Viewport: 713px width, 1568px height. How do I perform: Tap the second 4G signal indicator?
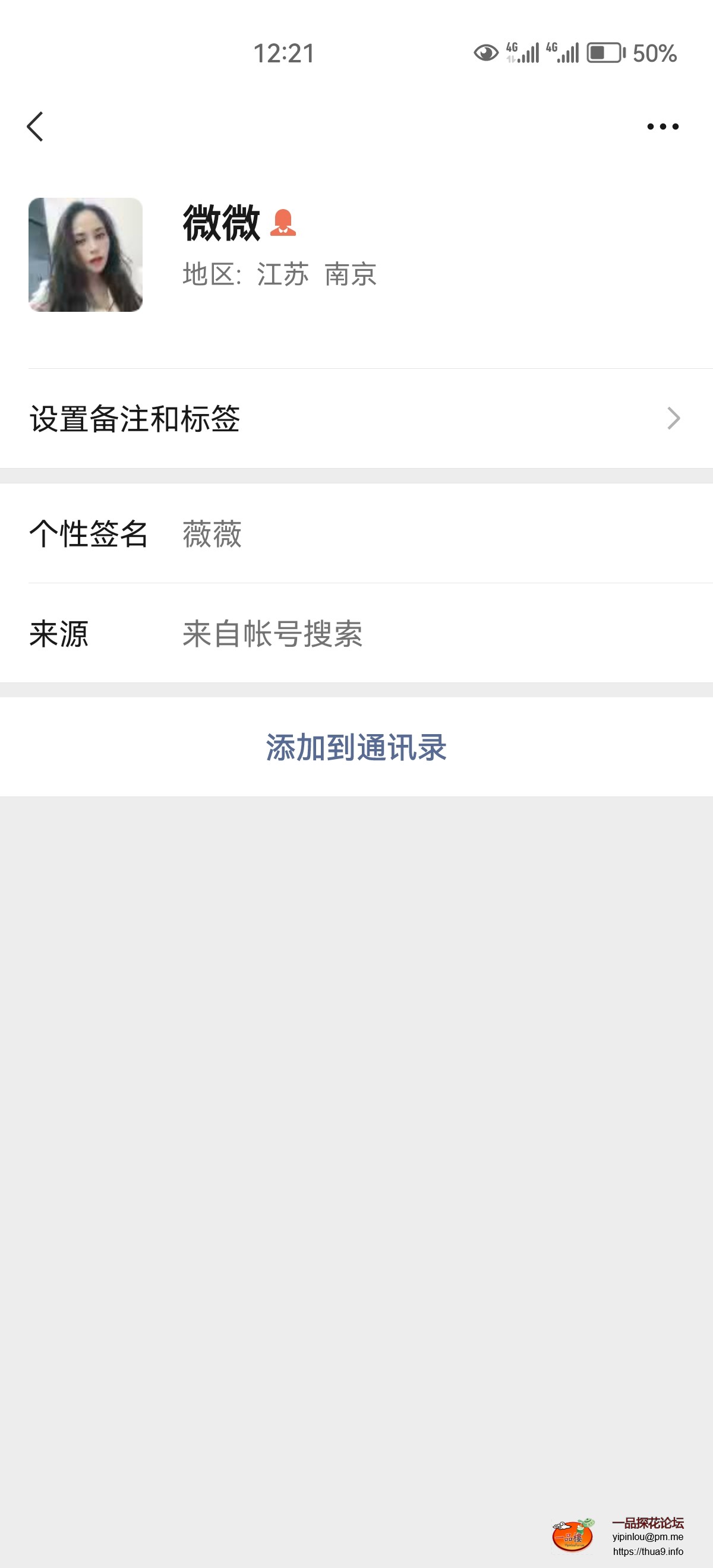[563, 55]
